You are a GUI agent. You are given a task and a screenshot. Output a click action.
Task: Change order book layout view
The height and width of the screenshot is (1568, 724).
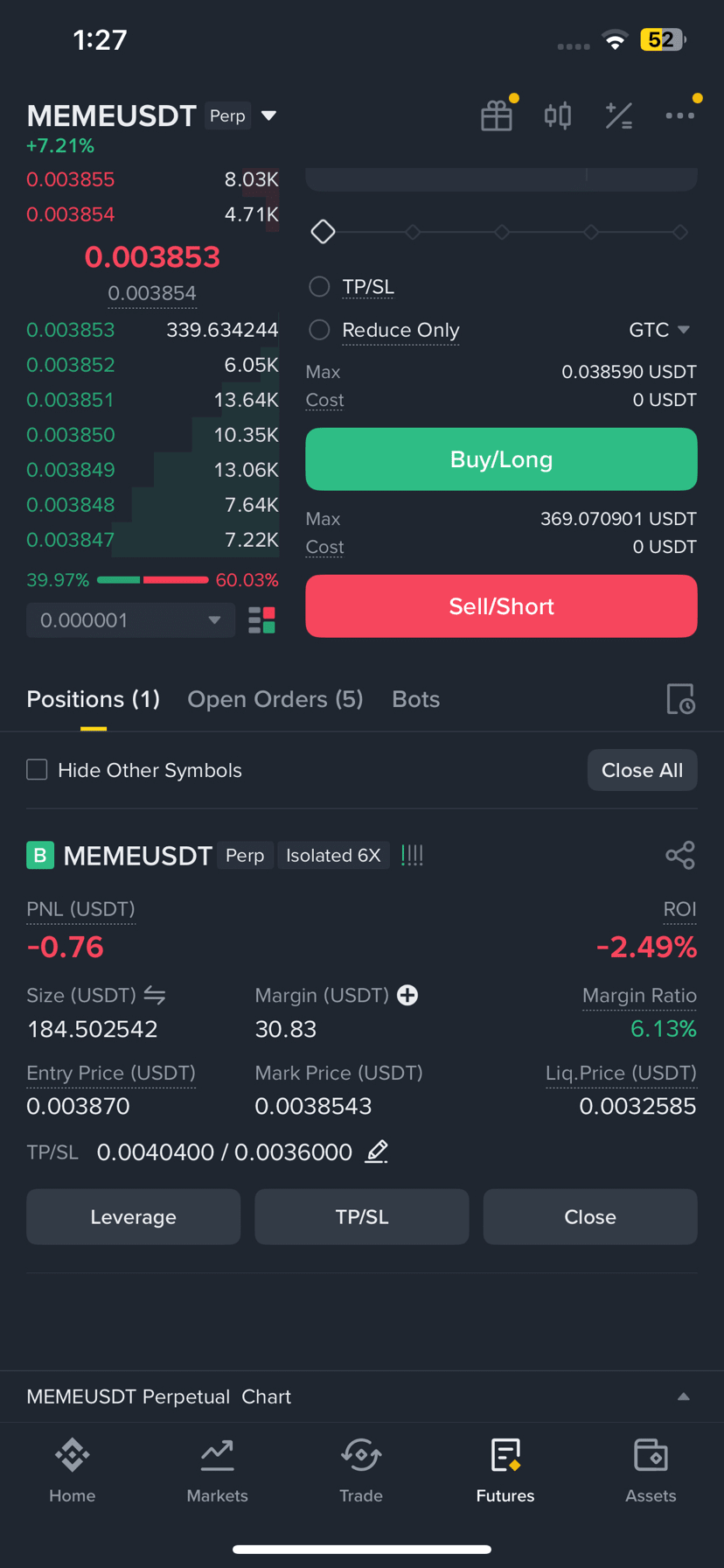pos(261,620)
